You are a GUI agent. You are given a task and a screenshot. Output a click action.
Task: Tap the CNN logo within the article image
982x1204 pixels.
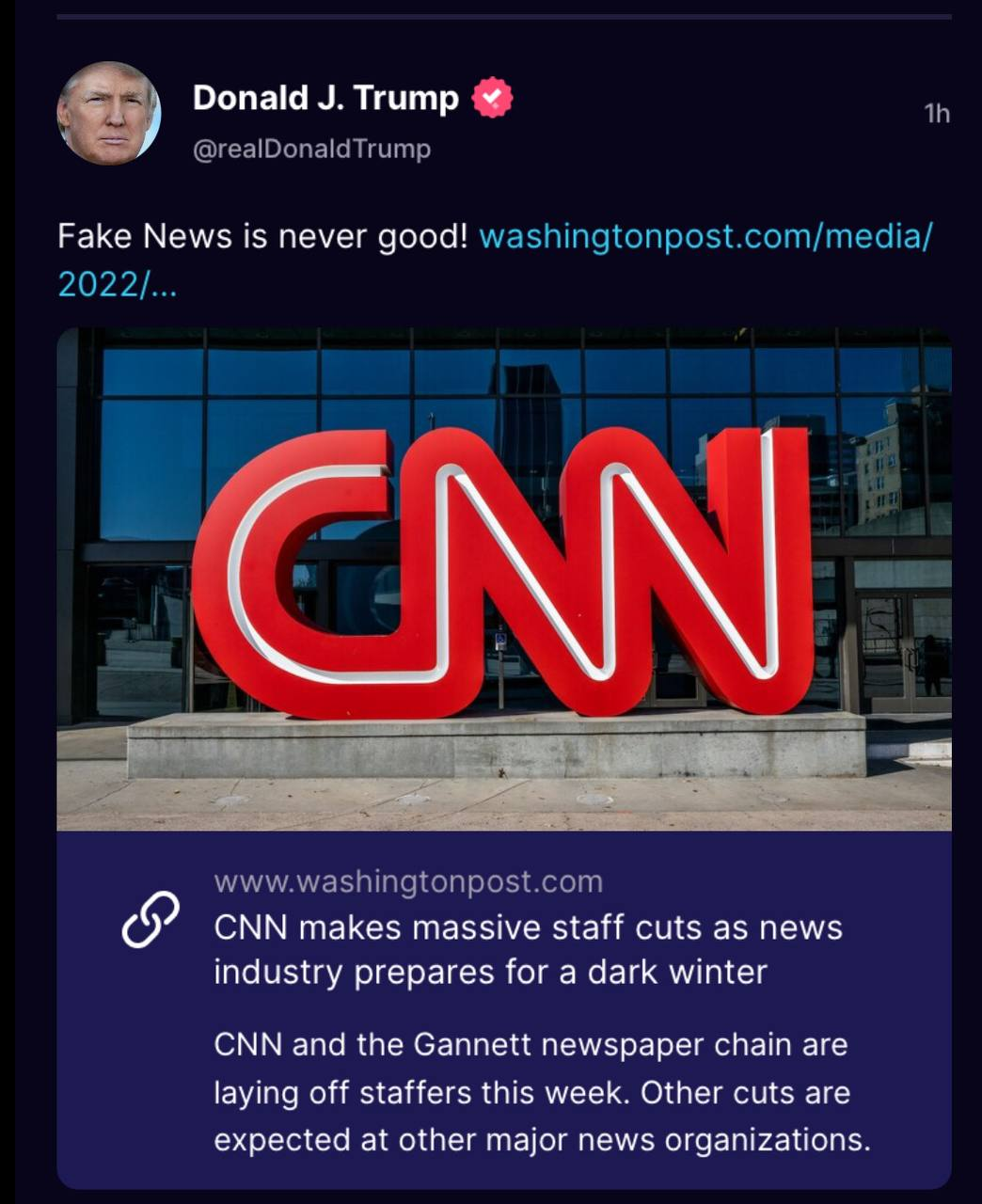click(503, 574)
